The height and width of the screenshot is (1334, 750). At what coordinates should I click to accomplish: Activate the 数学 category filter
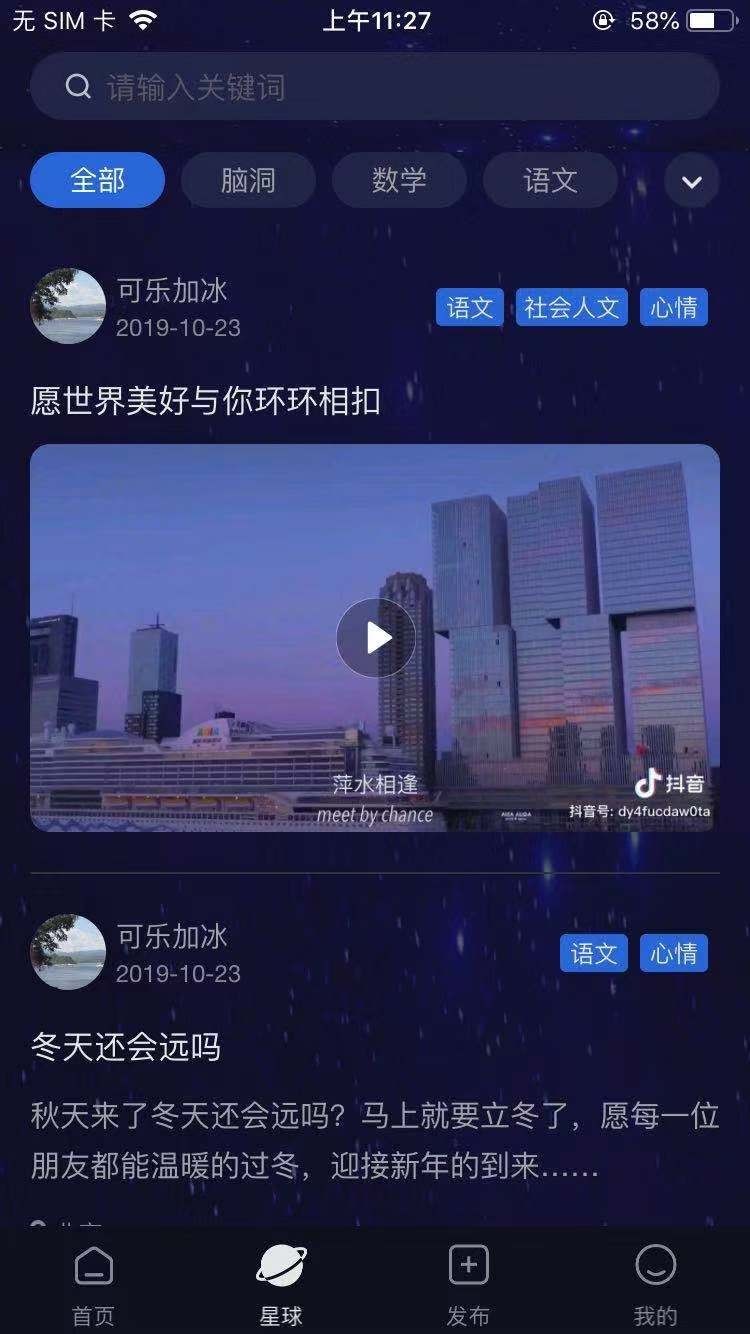(x=399, y=180)
